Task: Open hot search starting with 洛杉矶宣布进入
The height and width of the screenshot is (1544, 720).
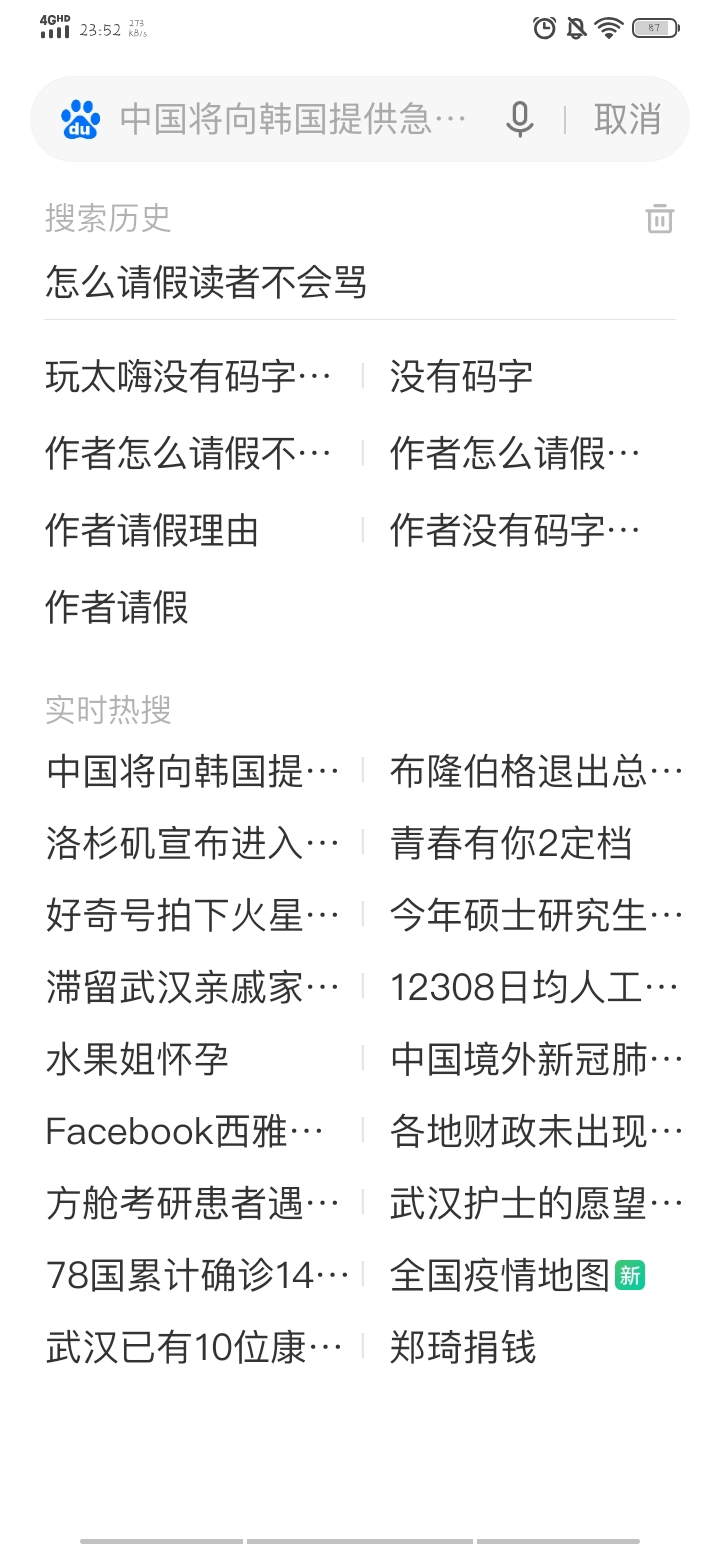Action: click(x=193, y=843)
